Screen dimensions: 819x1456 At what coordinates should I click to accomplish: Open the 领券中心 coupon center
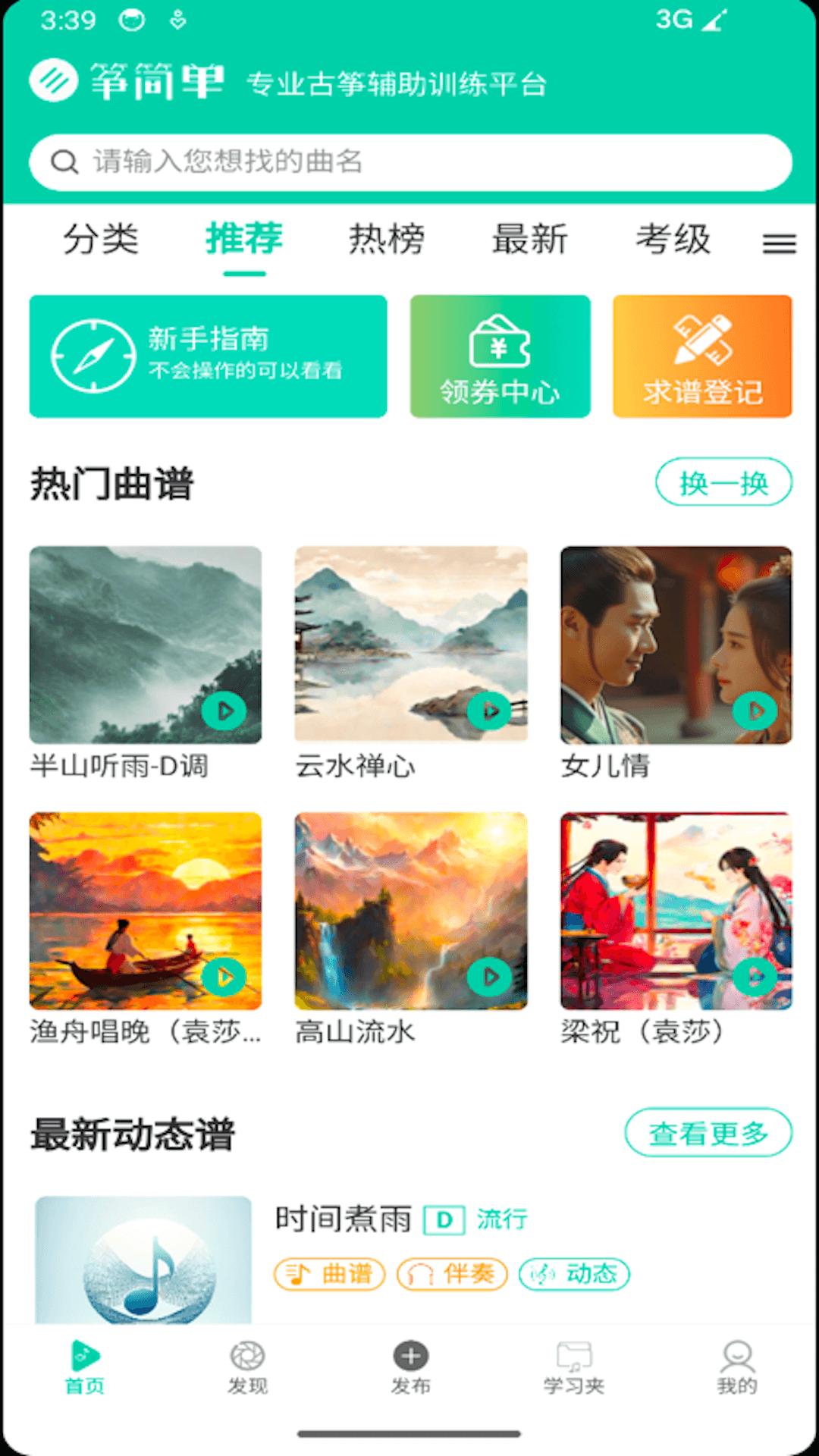click(x=499, y=356)
